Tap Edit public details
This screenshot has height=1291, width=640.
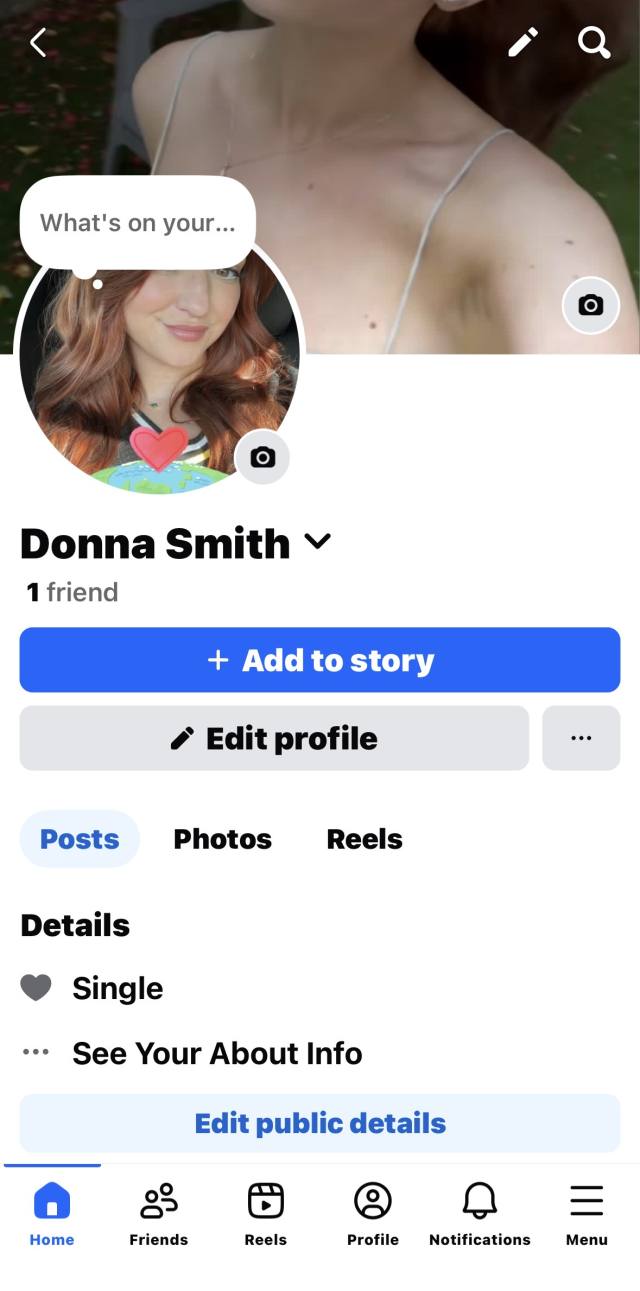point(320,1123)
